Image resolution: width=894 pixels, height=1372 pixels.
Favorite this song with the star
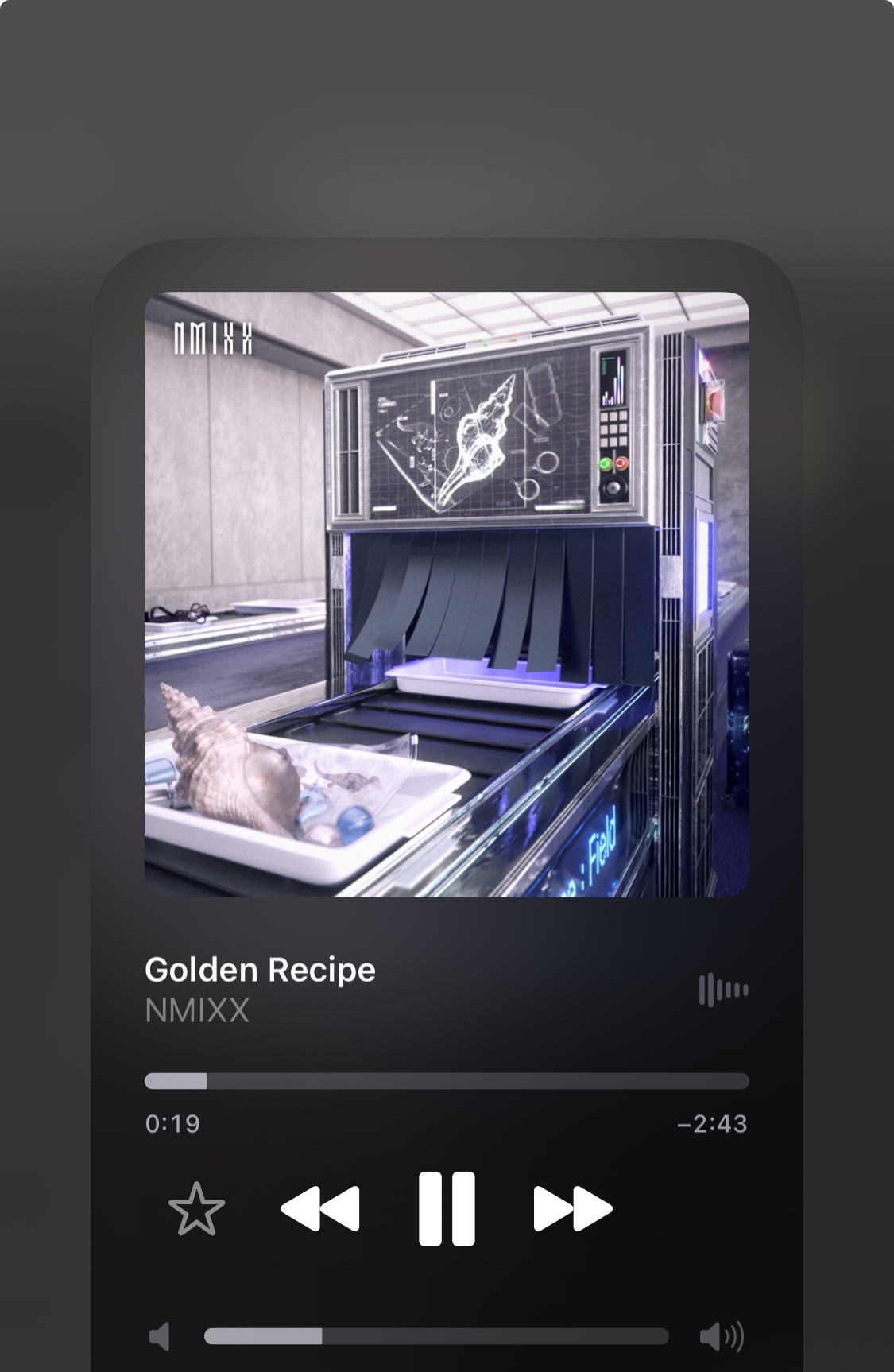coord(196,1208)
